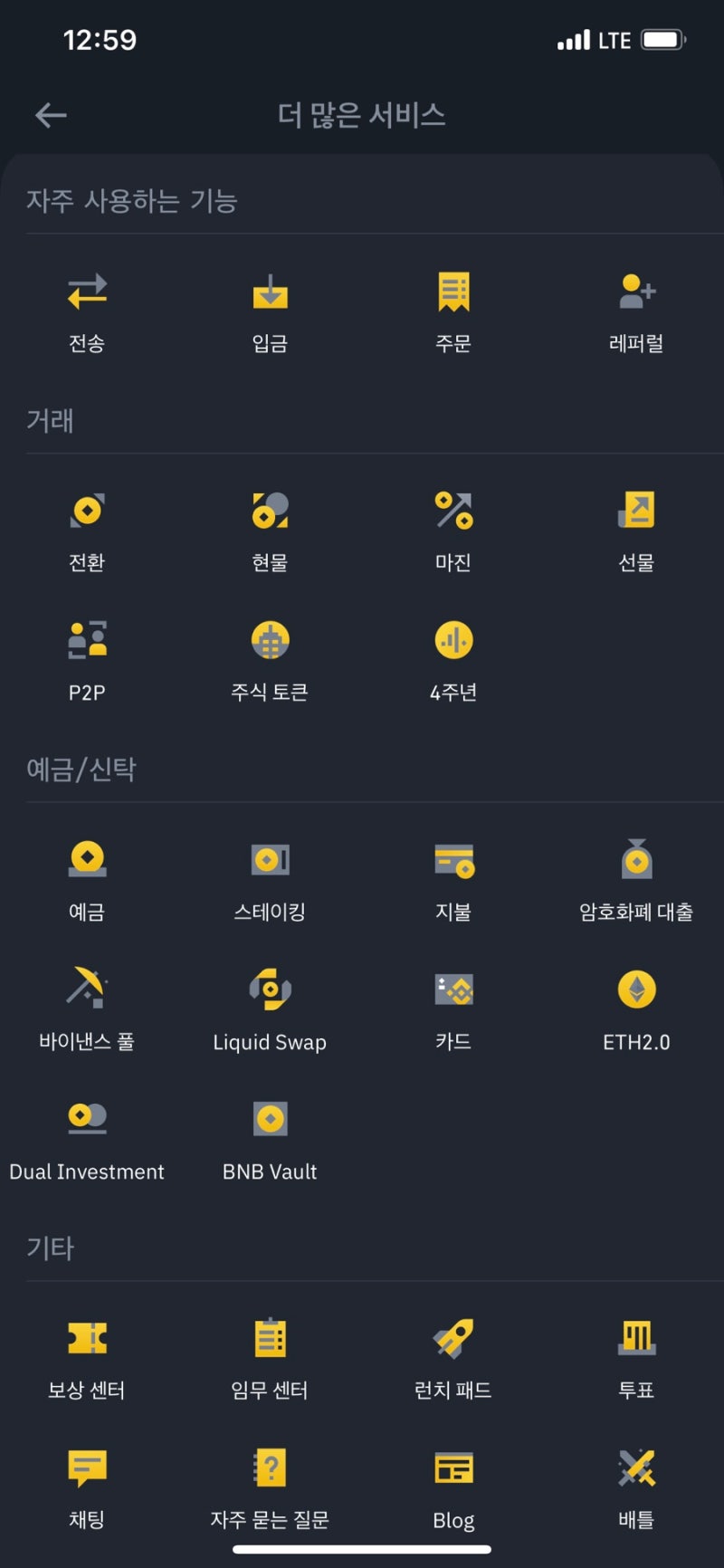
Task: Go back using the arrow at top left
Action: [51, 115]
